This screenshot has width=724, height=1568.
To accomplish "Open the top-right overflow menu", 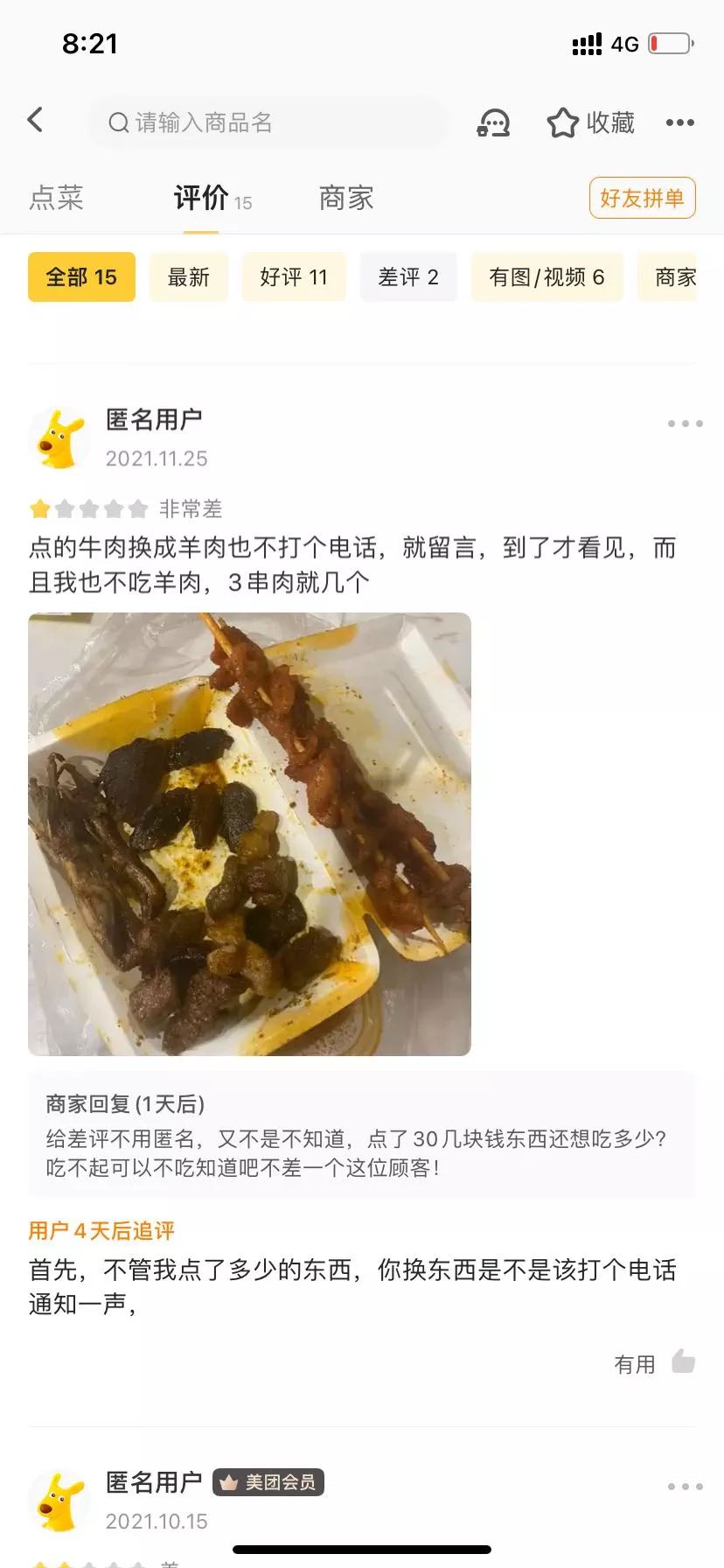I will tap(680, 122).
